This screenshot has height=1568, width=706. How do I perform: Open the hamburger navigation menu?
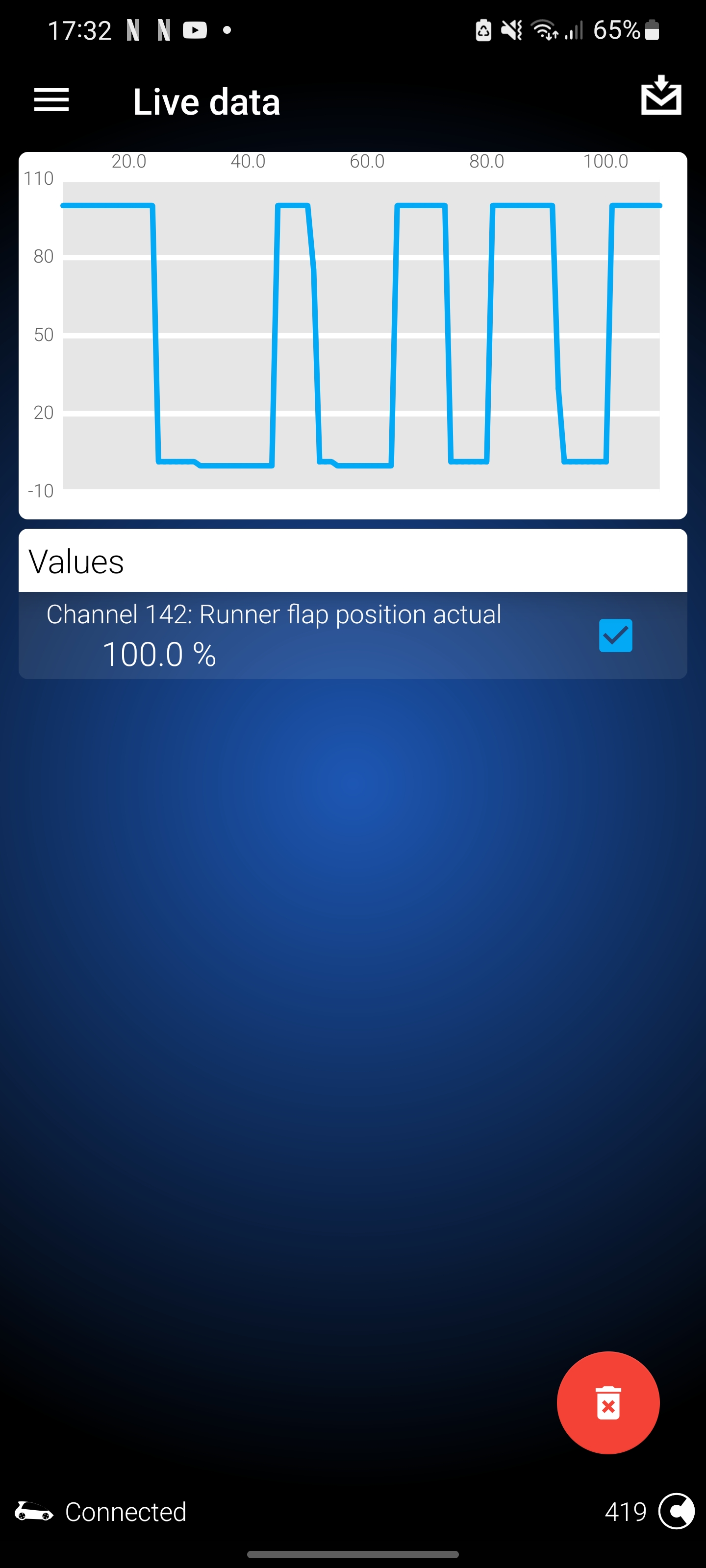(x=51, y=100)
